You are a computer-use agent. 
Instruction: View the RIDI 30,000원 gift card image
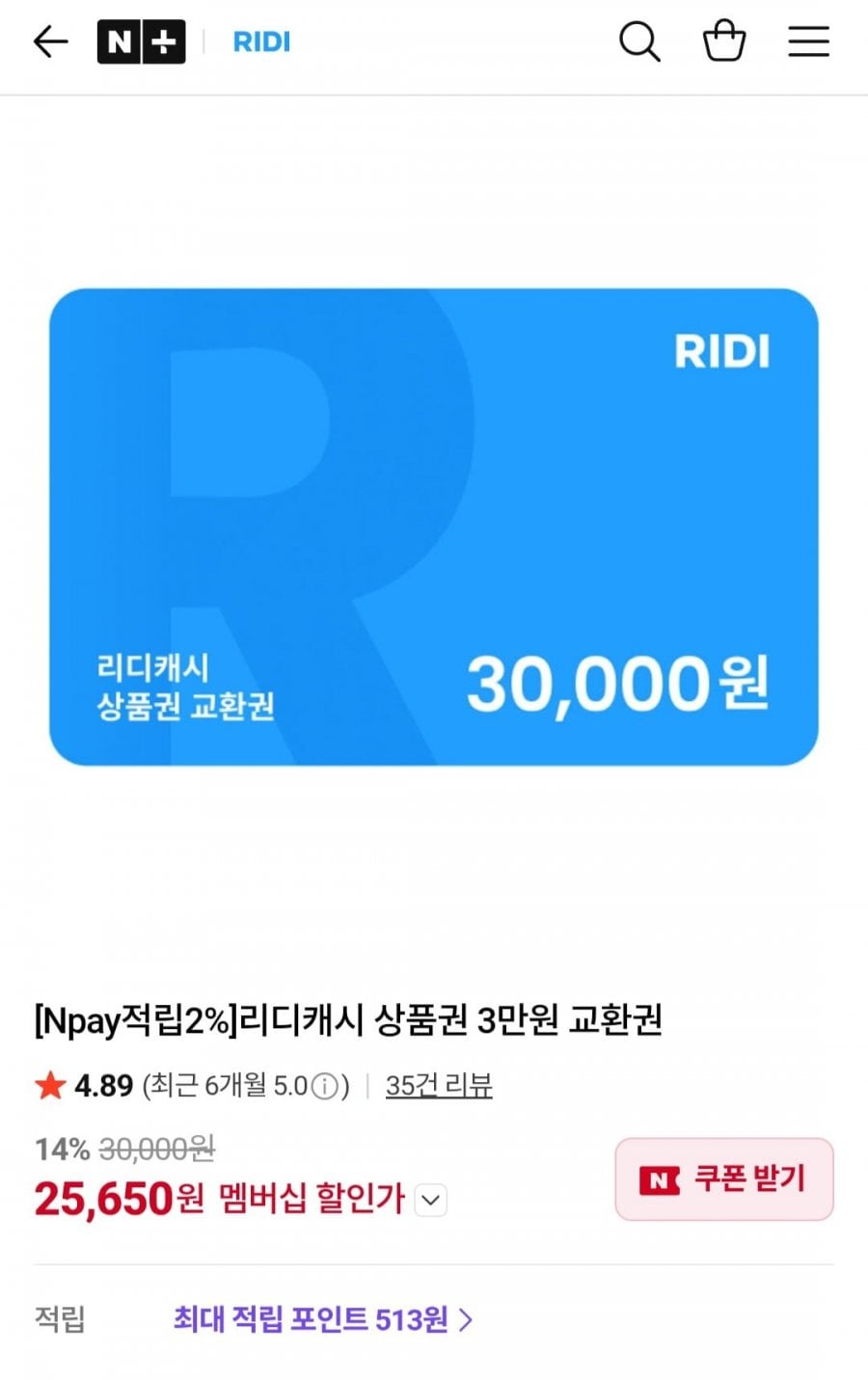pos(434,527)
